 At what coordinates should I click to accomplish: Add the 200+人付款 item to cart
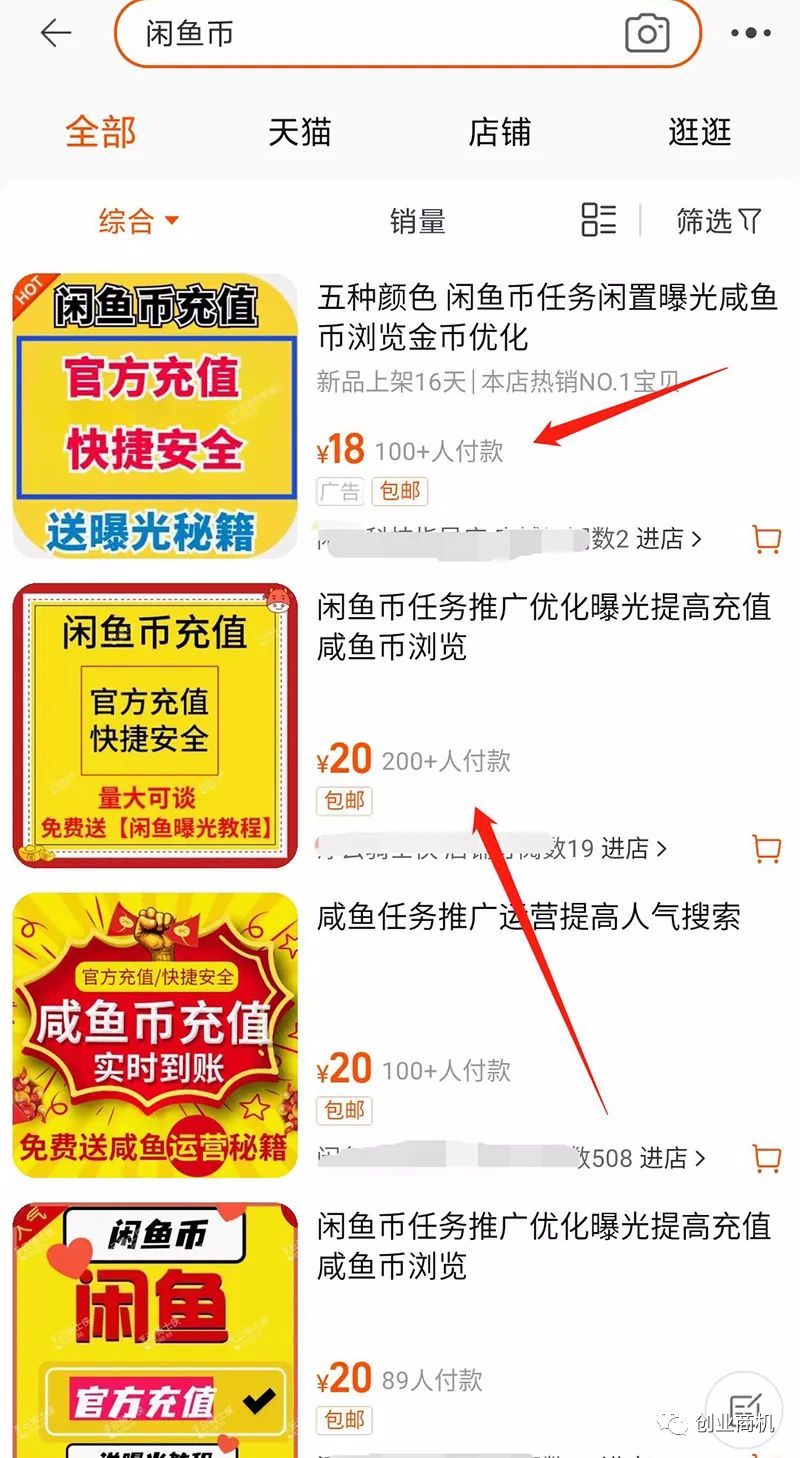point(766,849)
